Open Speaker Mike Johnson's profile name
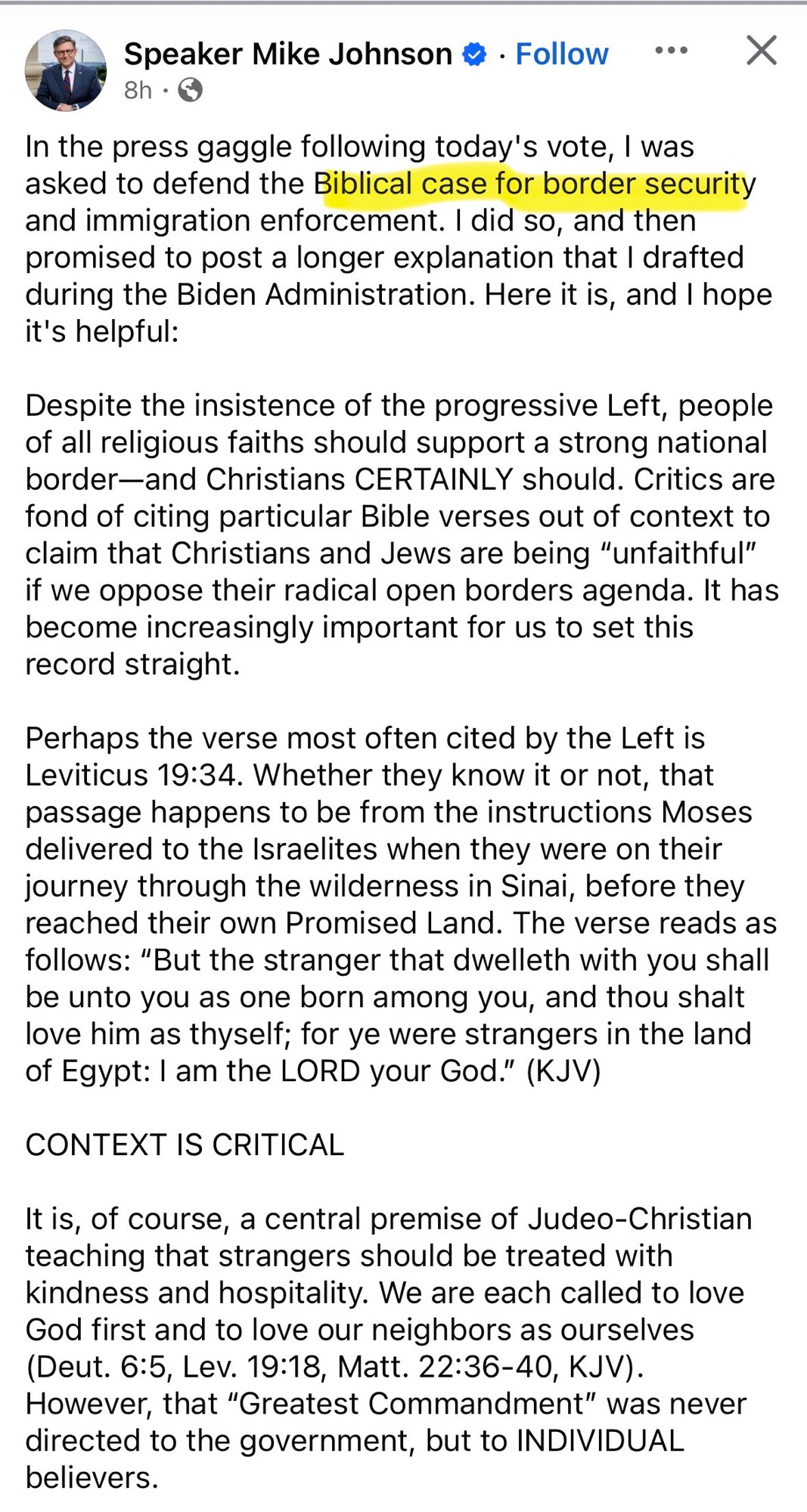The width and height of the screenshot is (807, 1512). (287, 54)
